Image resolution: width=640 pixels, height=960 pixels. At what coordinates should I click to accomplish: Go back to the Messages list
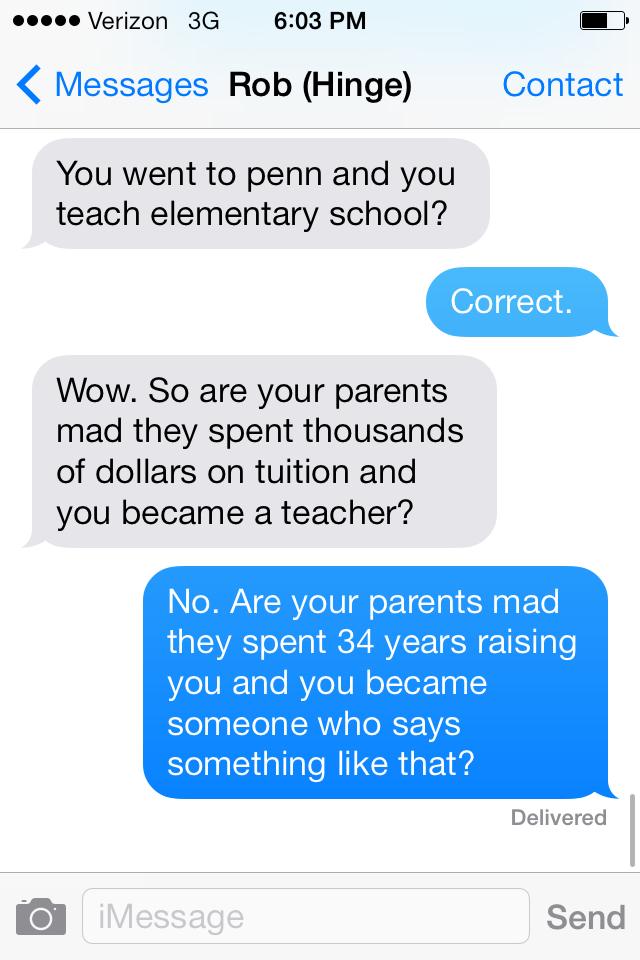click(x=110, y=85)
